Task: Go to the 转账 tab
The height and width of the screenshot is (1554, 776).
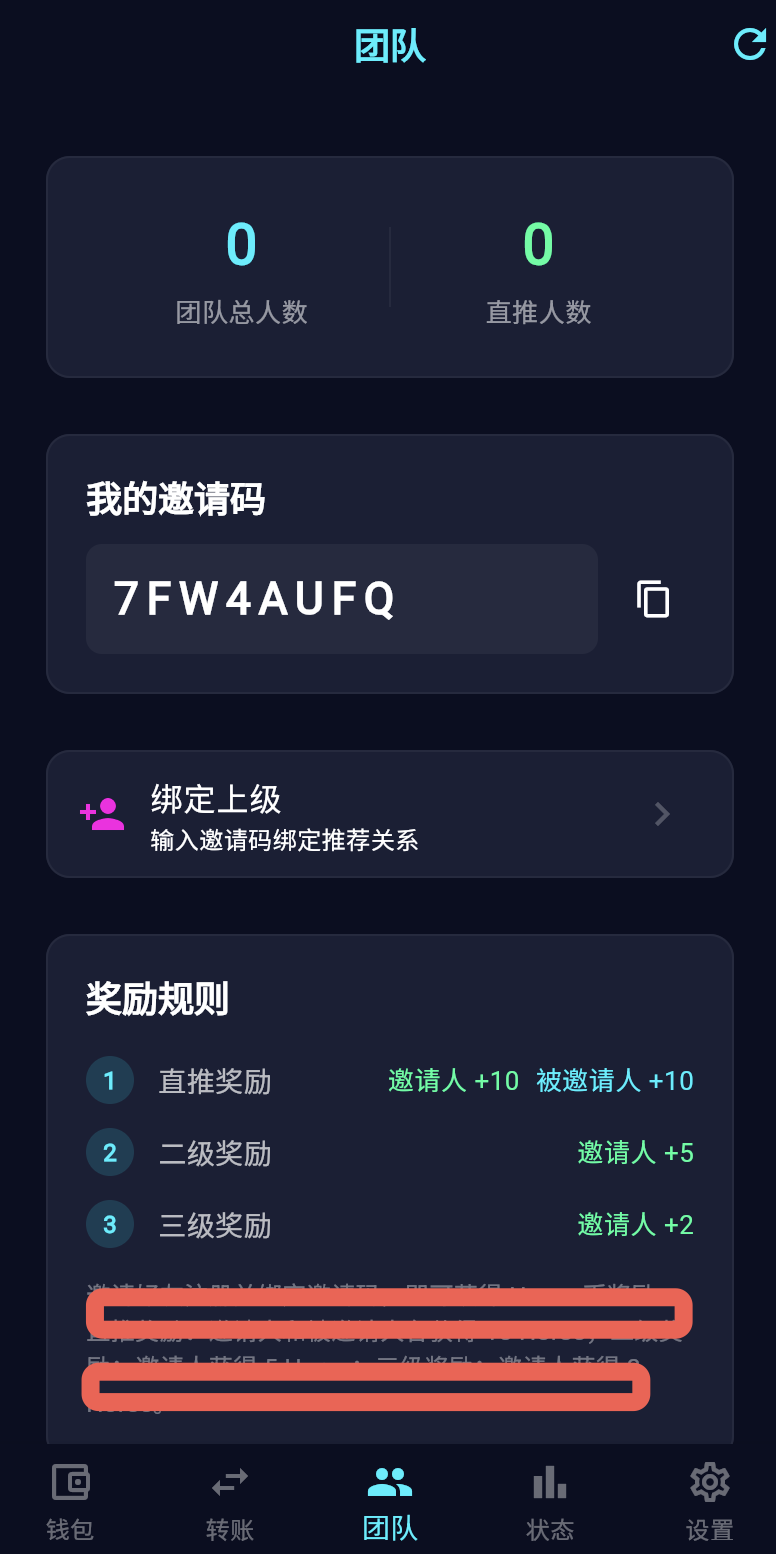Action: [230, 1500]
